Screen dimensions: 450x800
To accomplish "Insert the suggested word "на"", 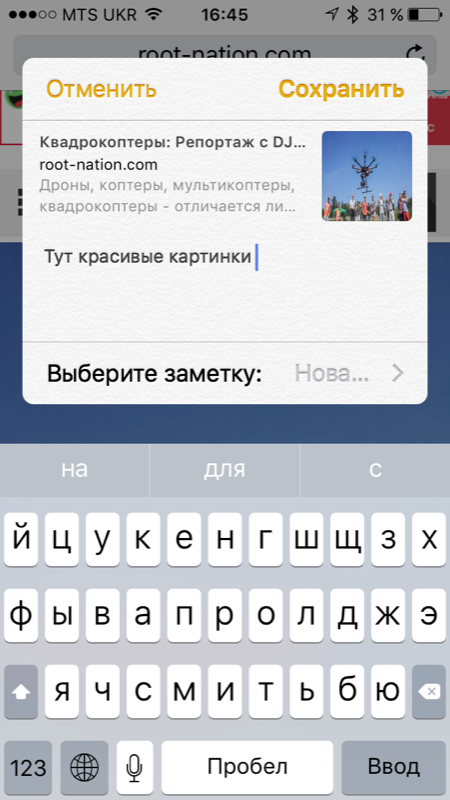I will click(x=74, y=469).
